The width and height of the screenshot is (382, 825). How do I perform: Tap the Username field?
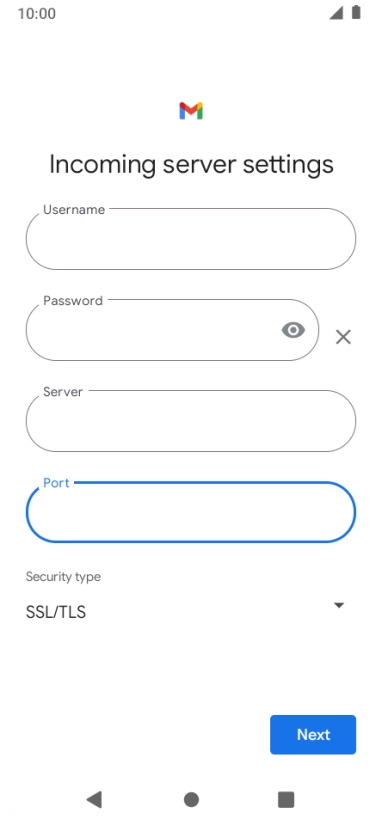pos(190,239)
